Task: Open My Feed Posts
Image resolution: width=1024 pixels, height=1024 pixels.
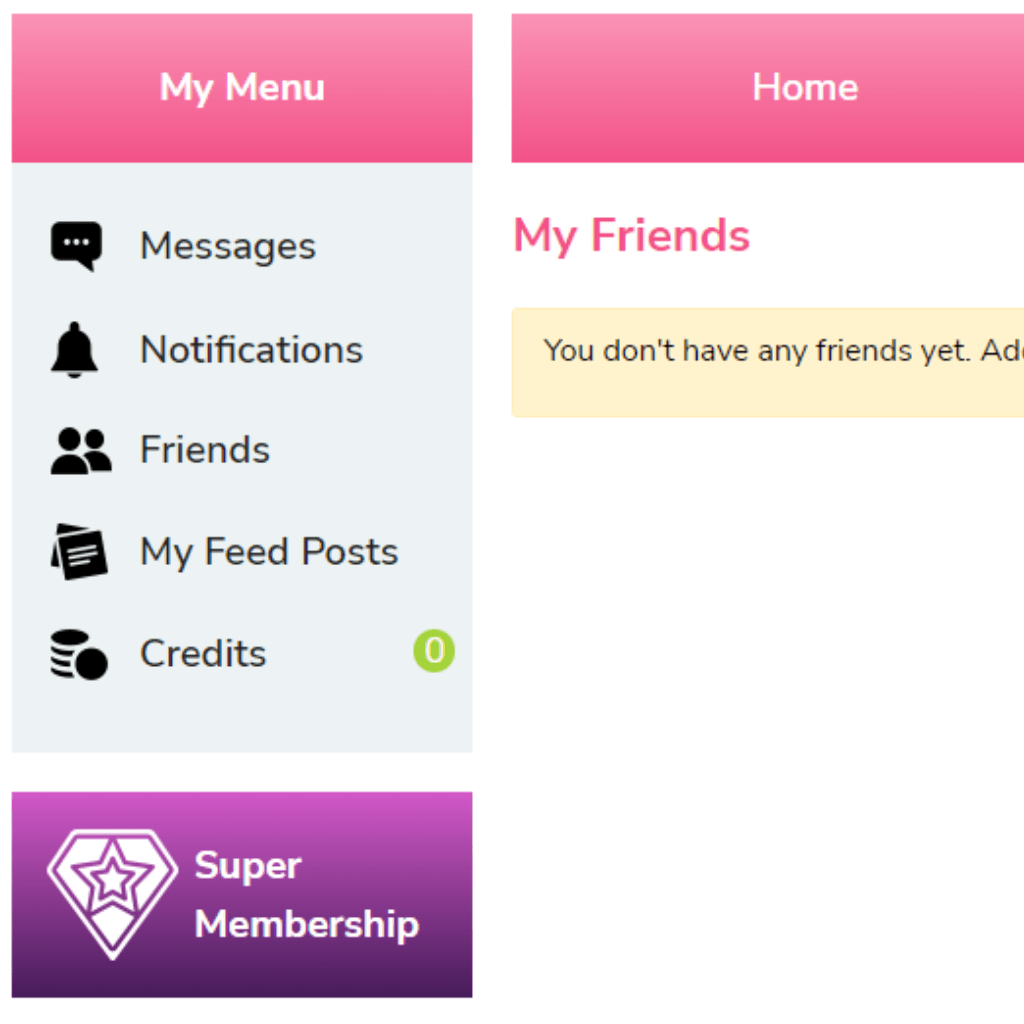Action: pyautogui.click(x=268, y=551)
